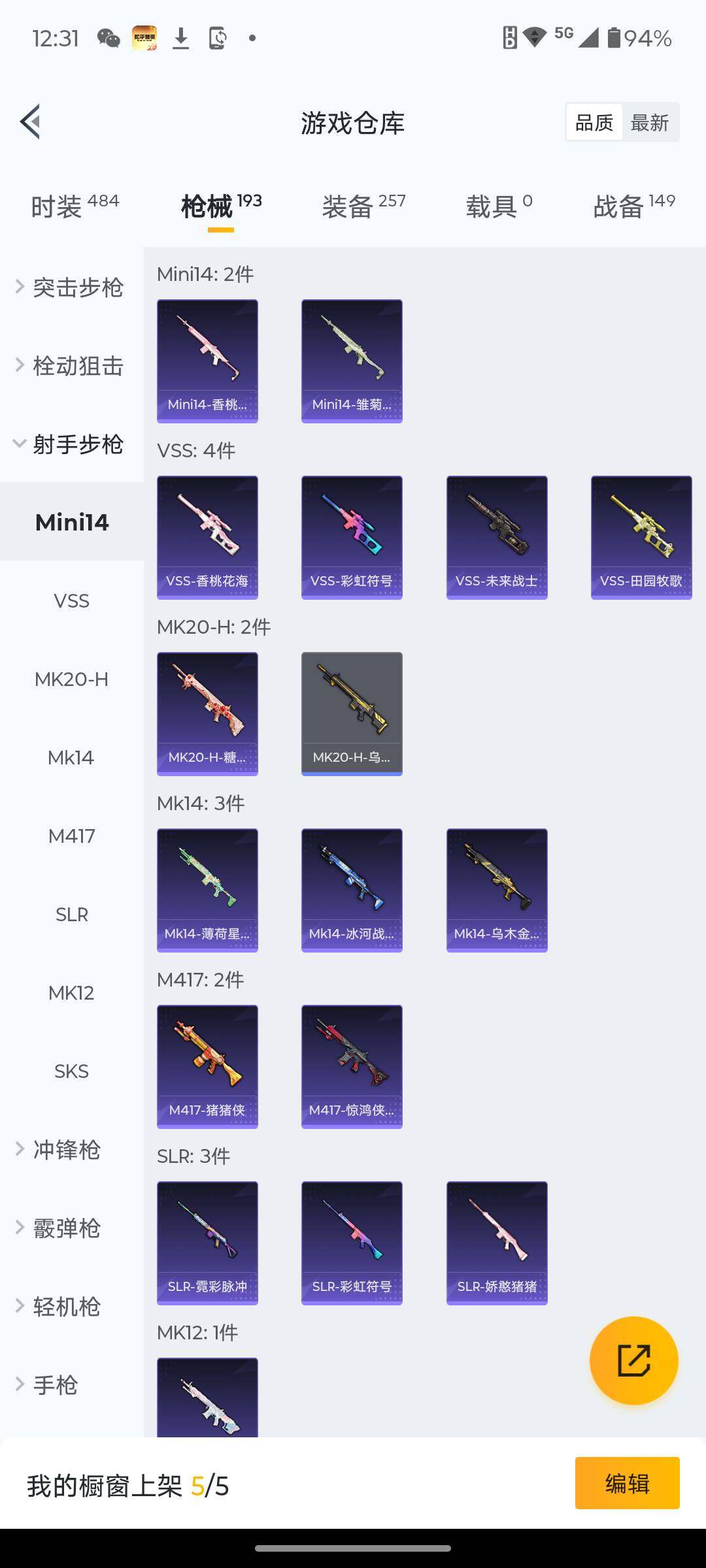Expand the 冲锋枪 category
706x1568 pixels.
click(x=65, y=1150)
